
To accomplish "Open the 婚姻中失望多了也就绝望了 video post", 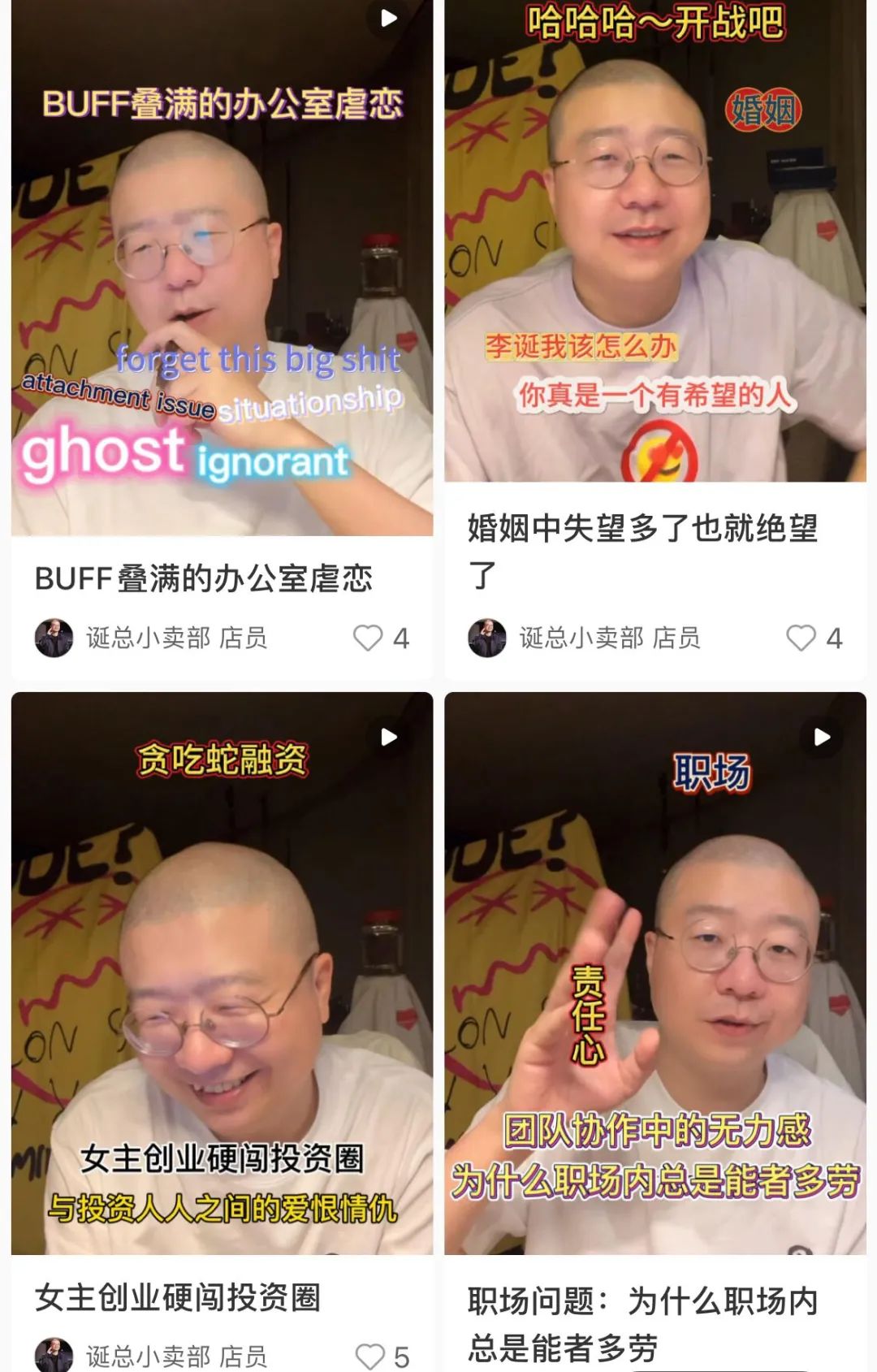I will [x=655, y=244].
